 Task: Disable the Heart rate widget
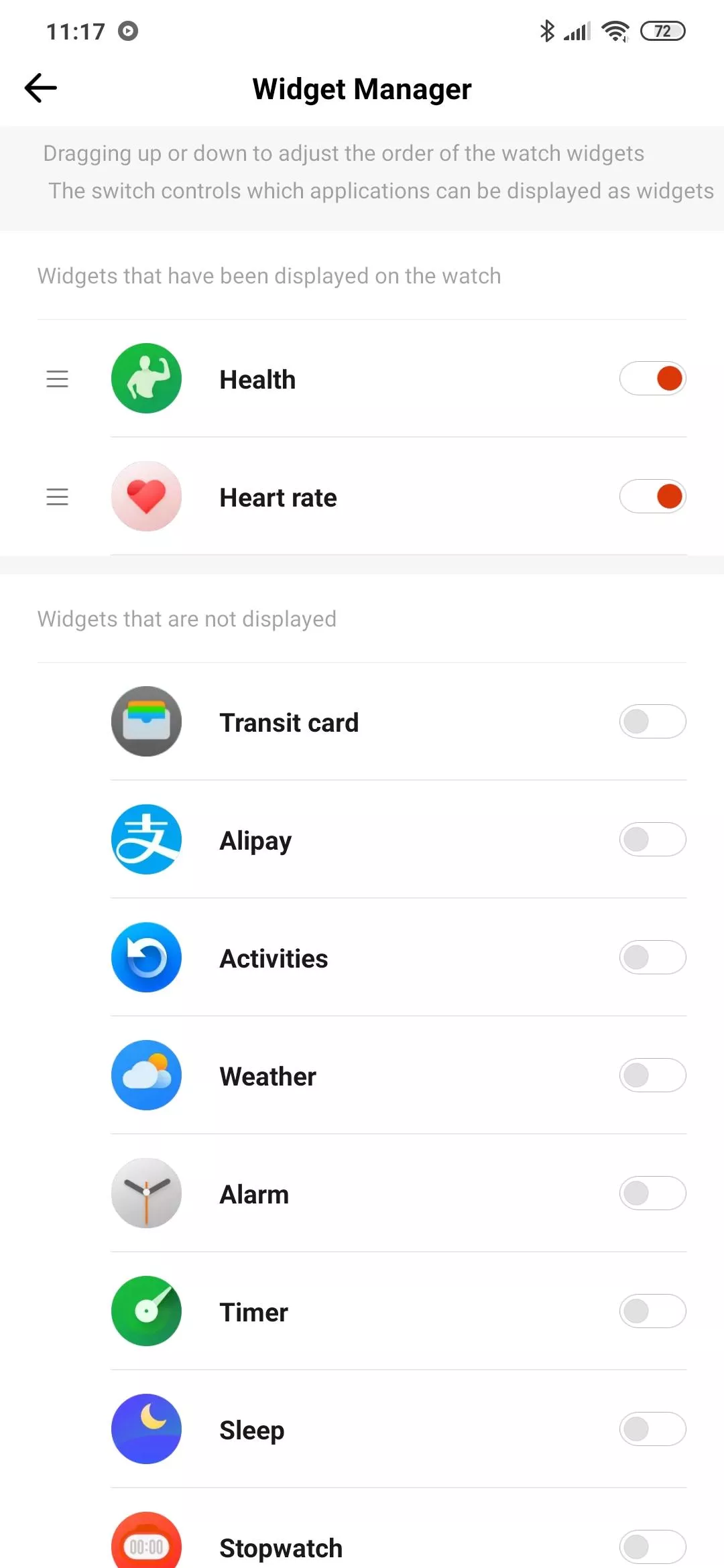[652, 497]
